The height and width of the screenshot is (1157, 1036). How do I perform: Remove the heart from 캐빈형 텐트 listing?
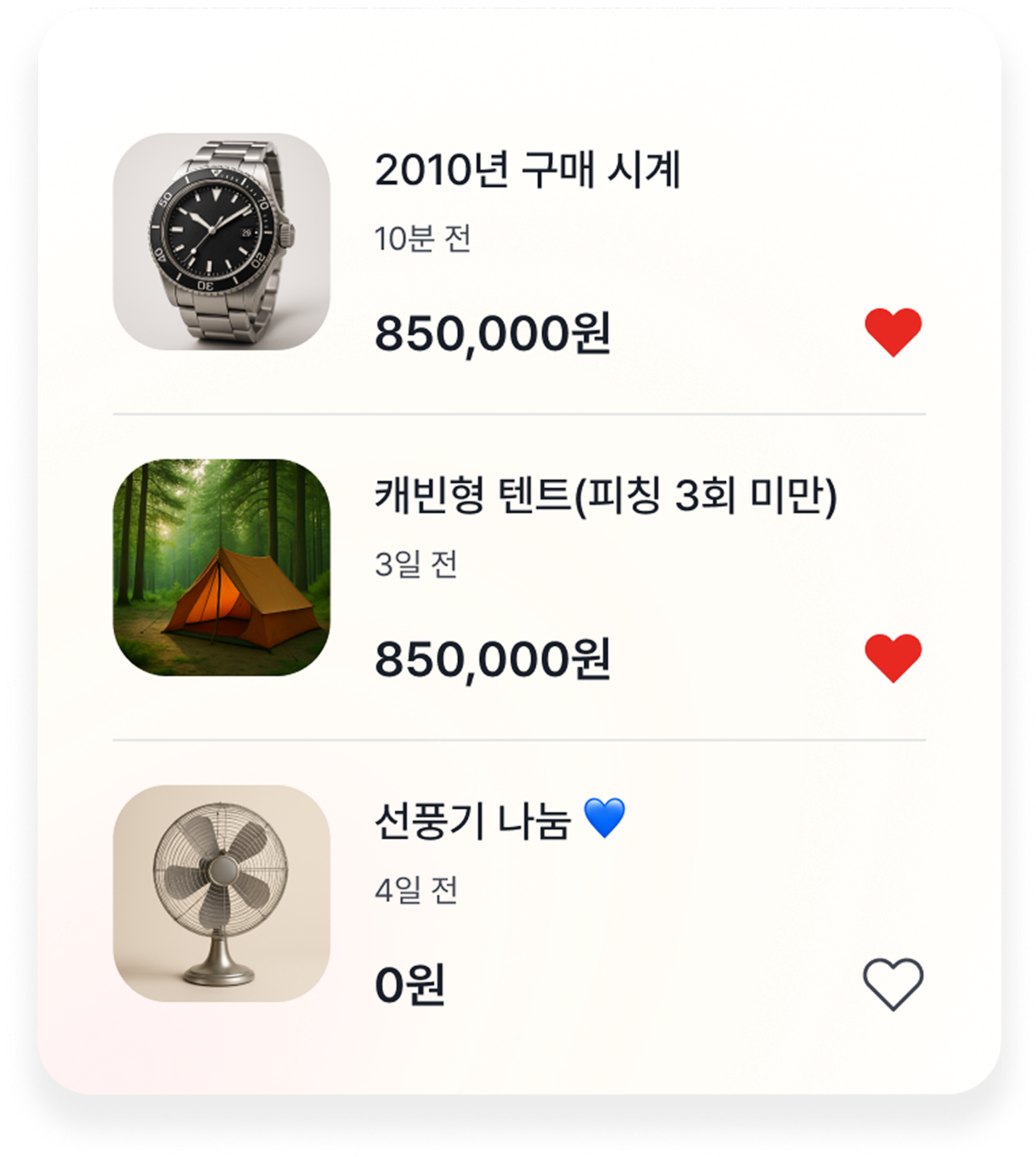coord(893,658)
